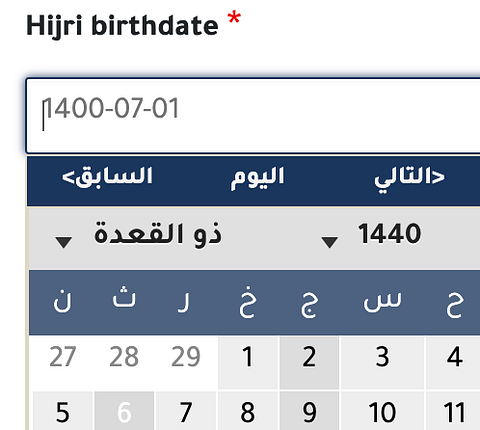Jump to today via اليوم

[x=257, y=177]
